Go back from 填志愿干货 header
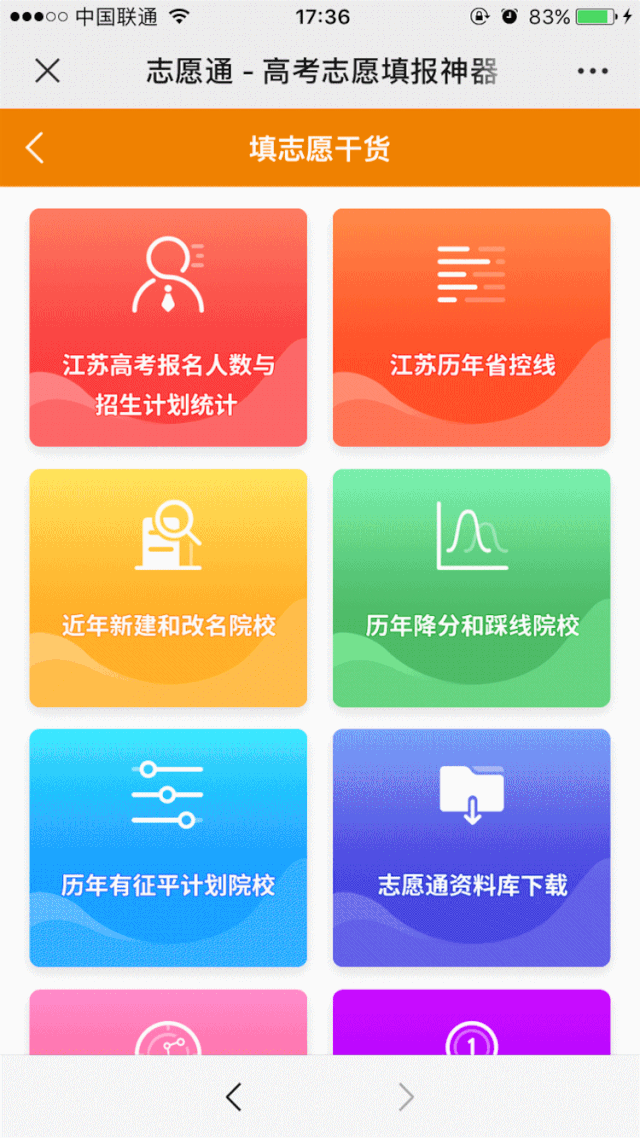The width and height of the screenshot is (640, 1138). [x=35, y=148]
